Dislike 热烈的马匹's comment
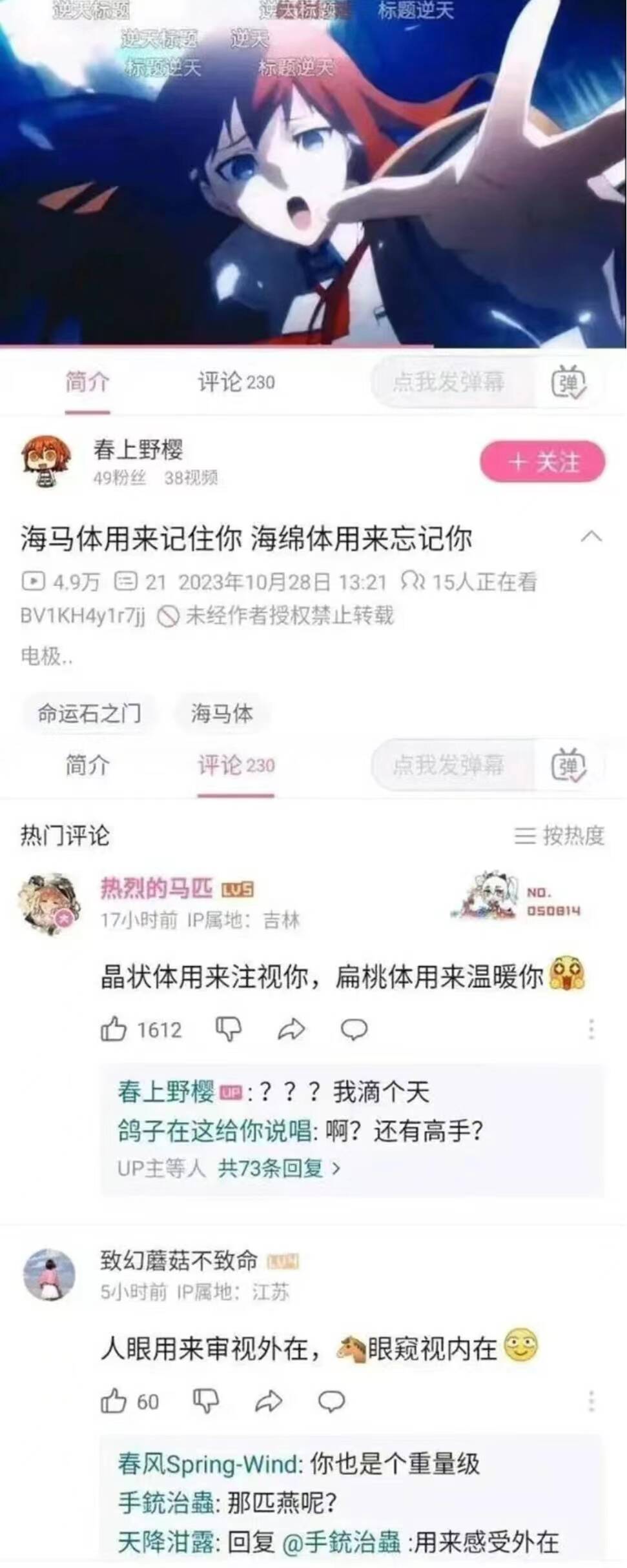 228,1029
